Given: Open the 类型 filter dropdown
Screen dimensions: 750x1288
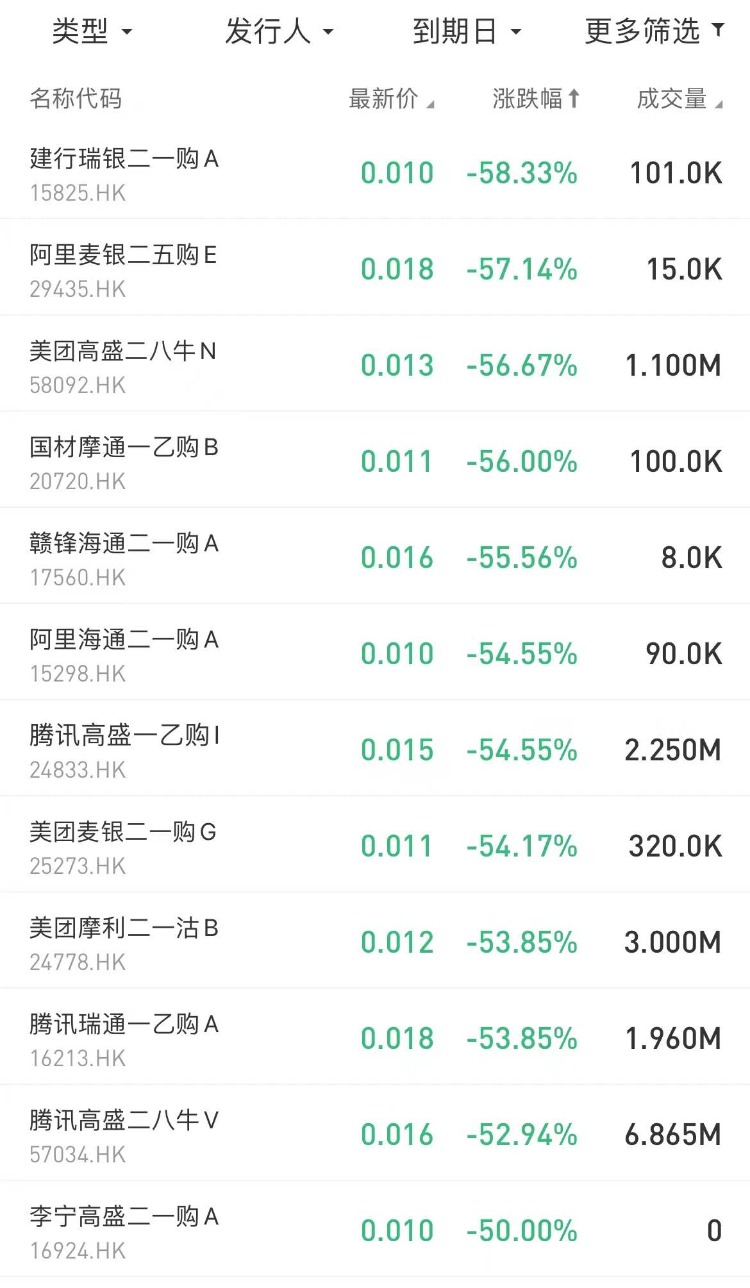Looking at the screenshot, I should (x=92, y=32).
